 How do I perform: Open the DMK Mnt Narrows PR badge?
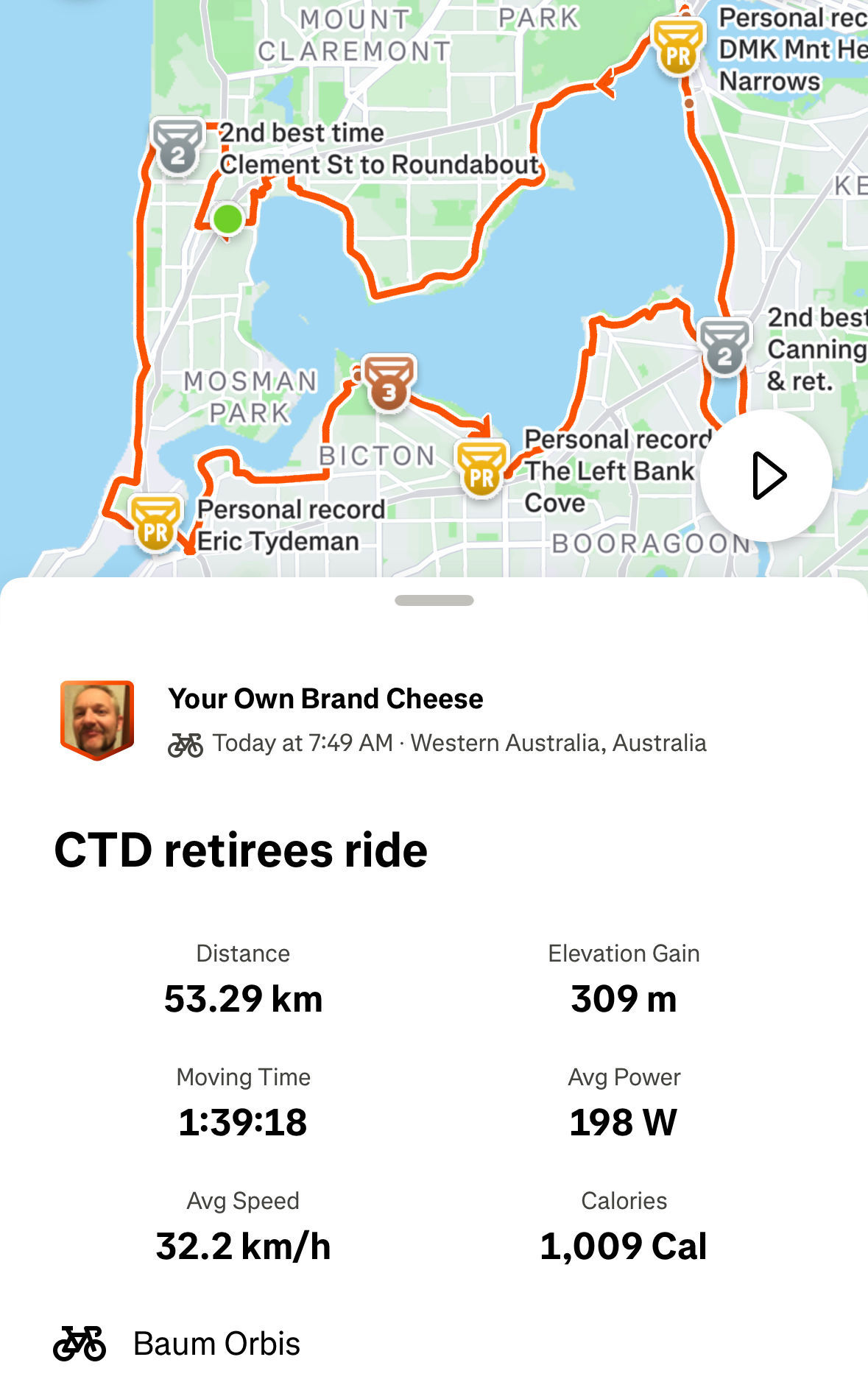coord(677,46)
